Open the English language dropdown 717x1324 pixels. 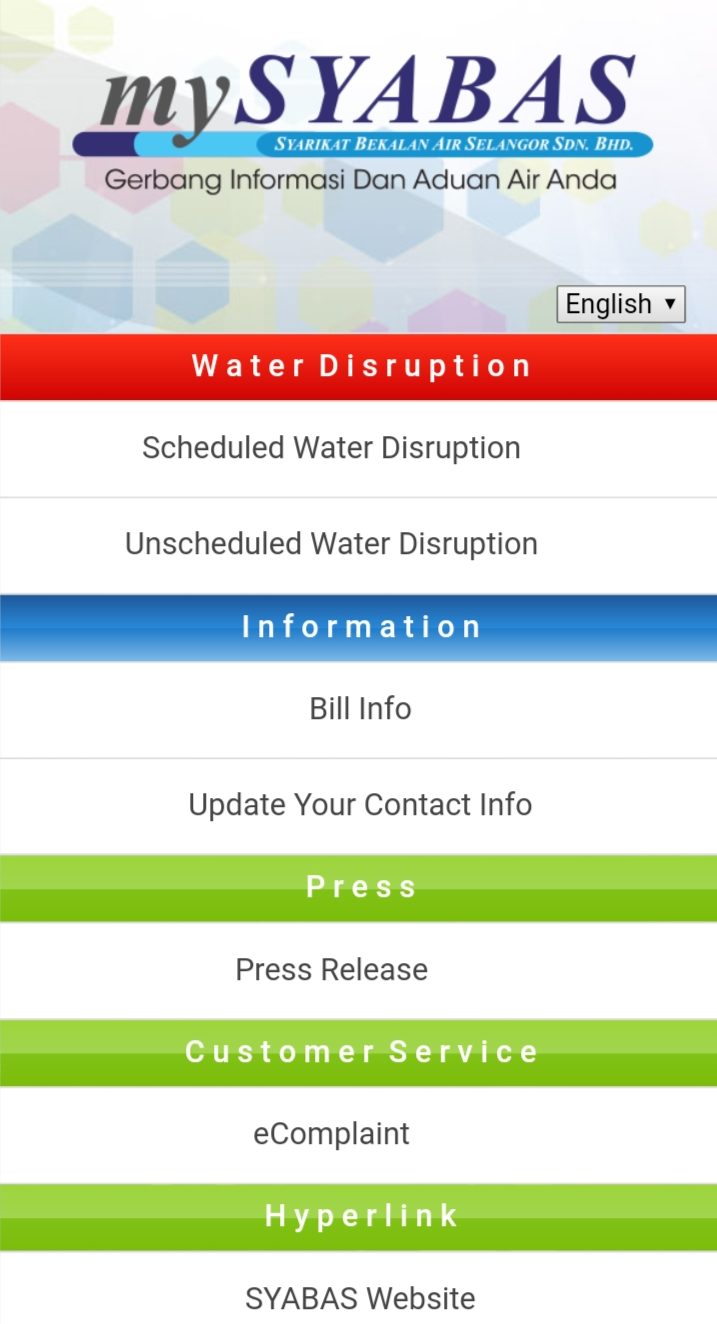tap(620, 304)
